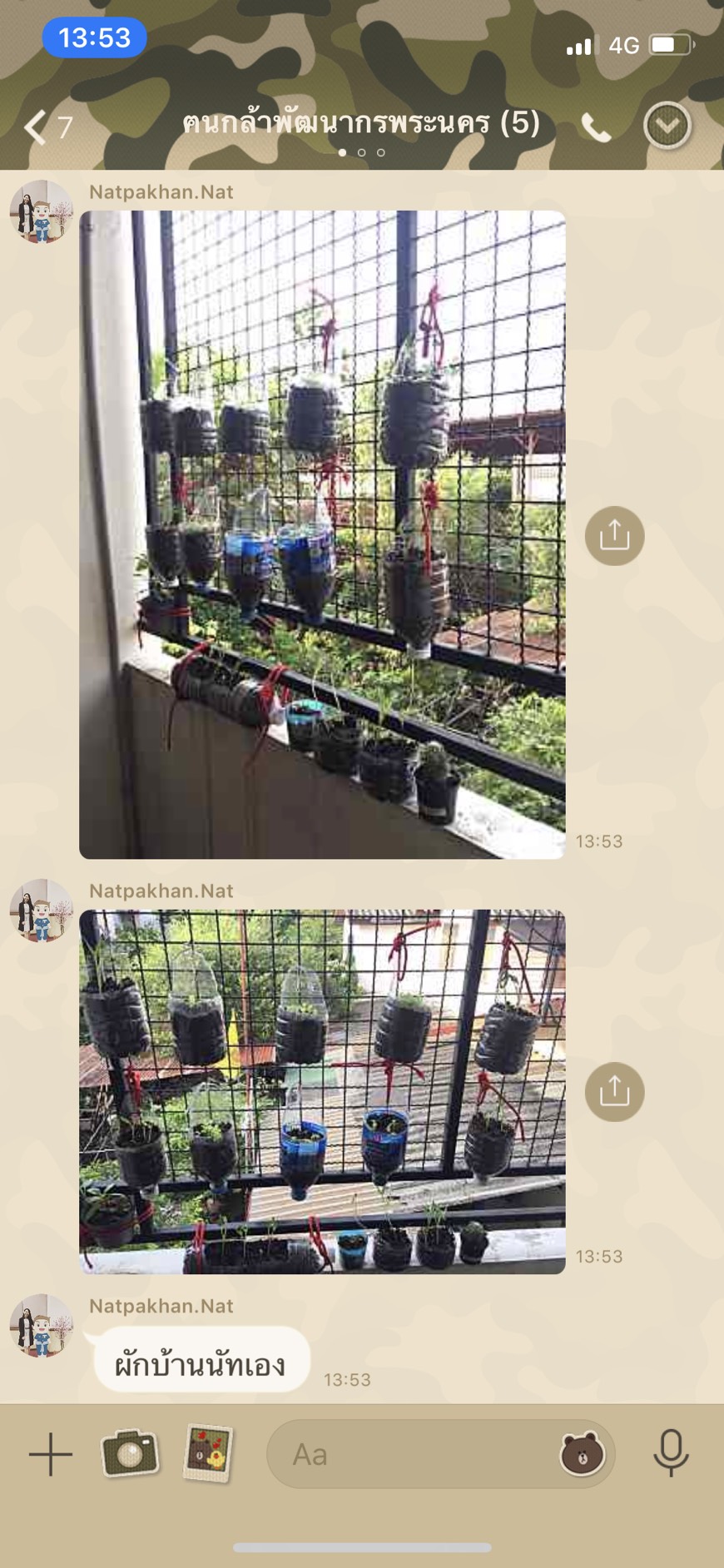
Task: Open the second bottle garden photo
Action: [322, 1091]
